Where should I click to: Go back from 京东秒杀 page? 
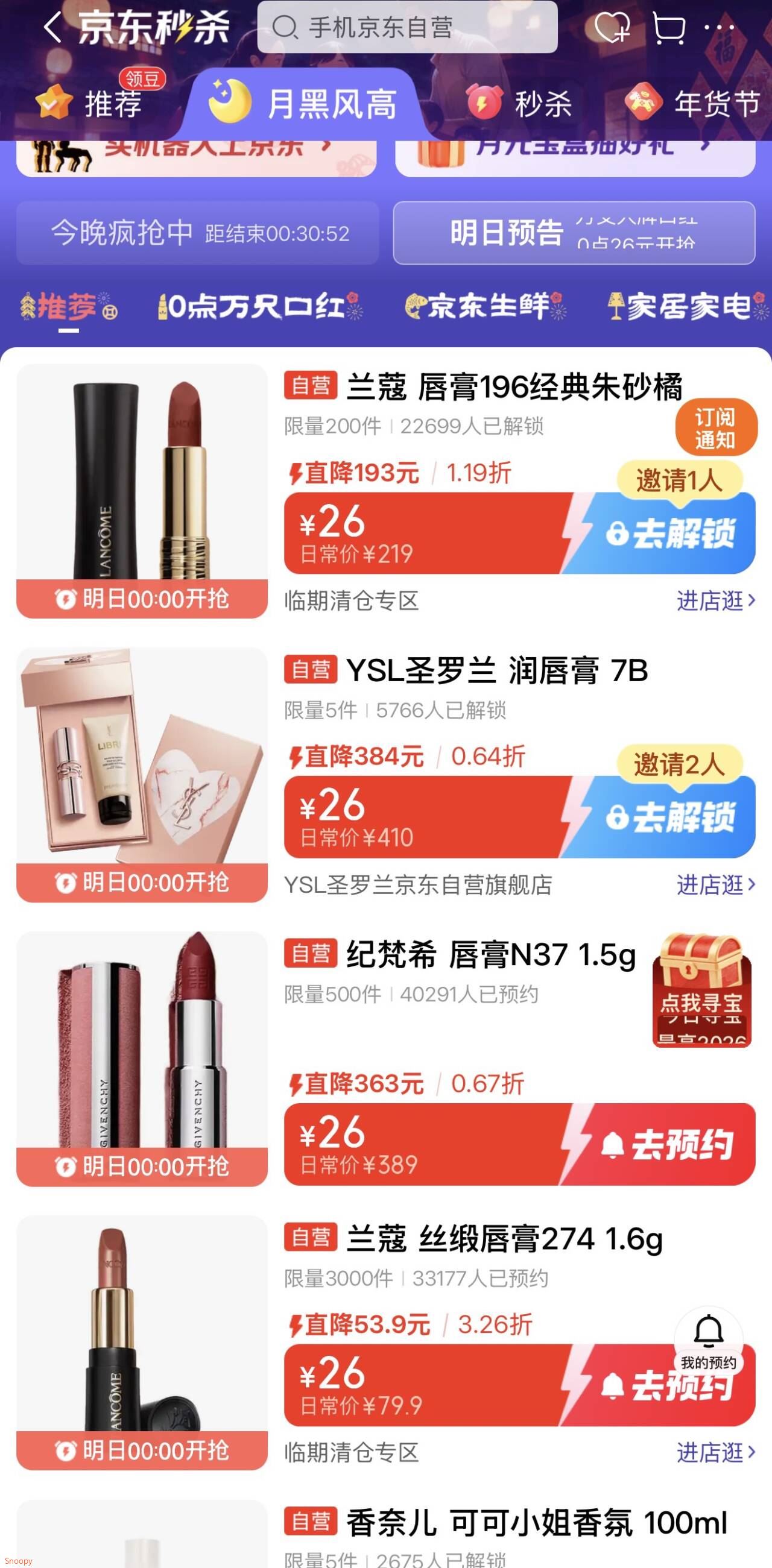pyautogui.click(x=54, y=27)
